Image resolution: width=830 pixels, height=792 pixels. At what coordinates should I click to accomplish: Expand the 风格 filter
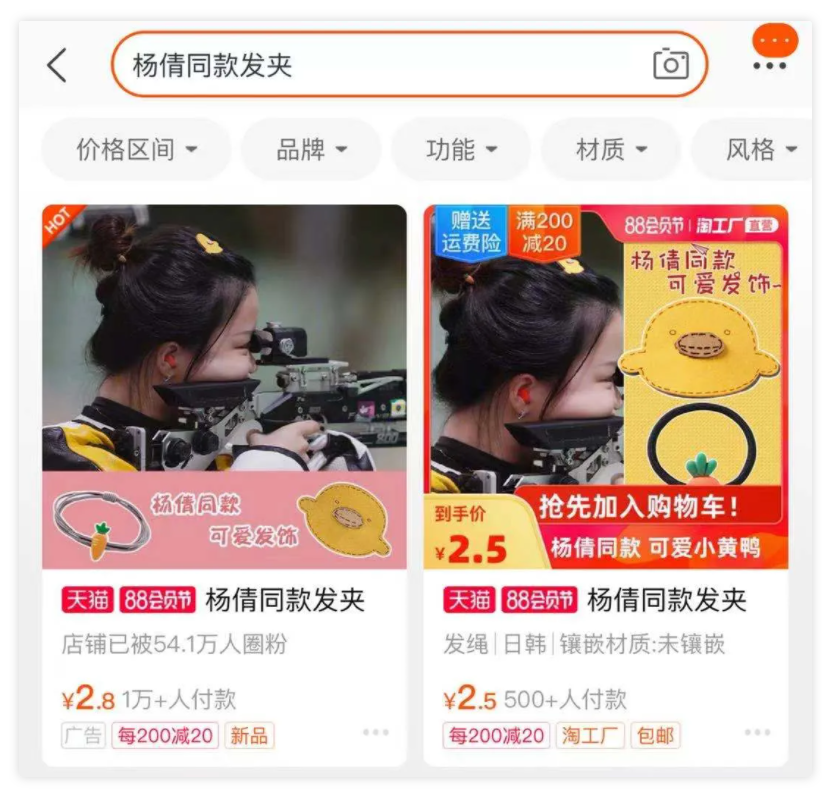760,150
